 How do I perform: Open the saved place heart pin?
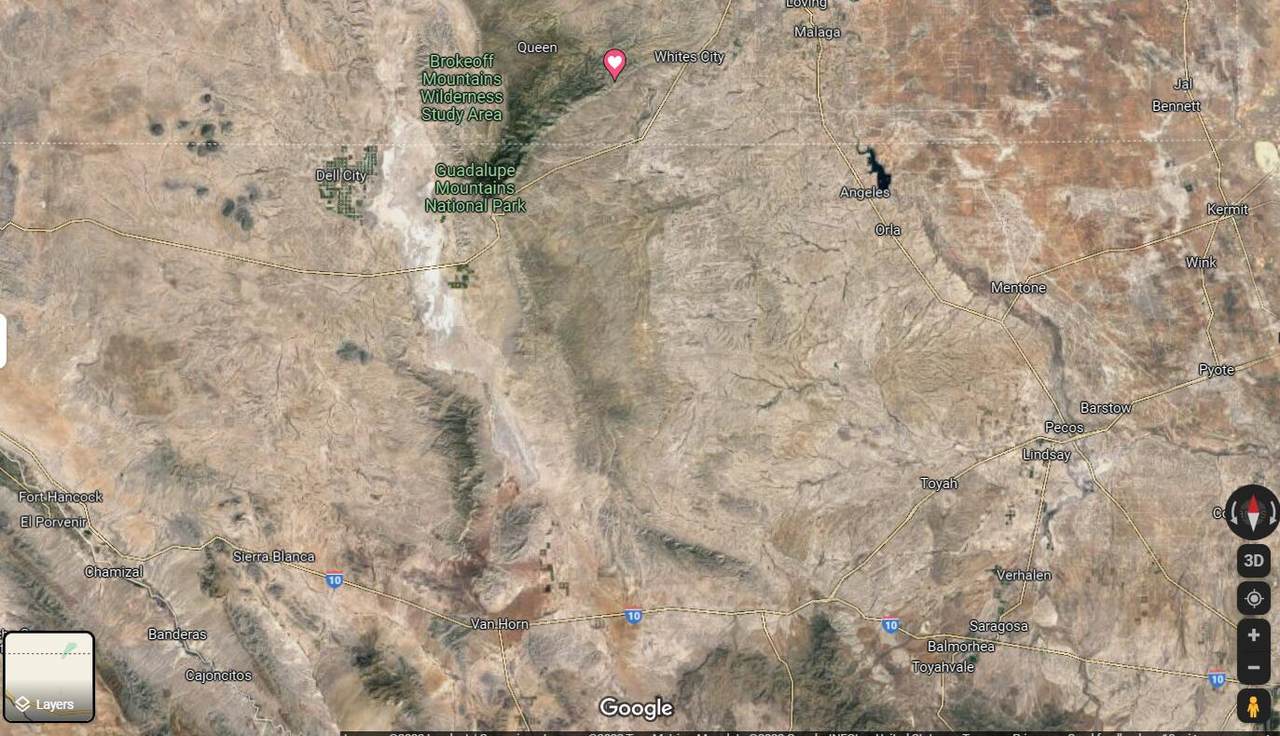(x=614, y=64)
